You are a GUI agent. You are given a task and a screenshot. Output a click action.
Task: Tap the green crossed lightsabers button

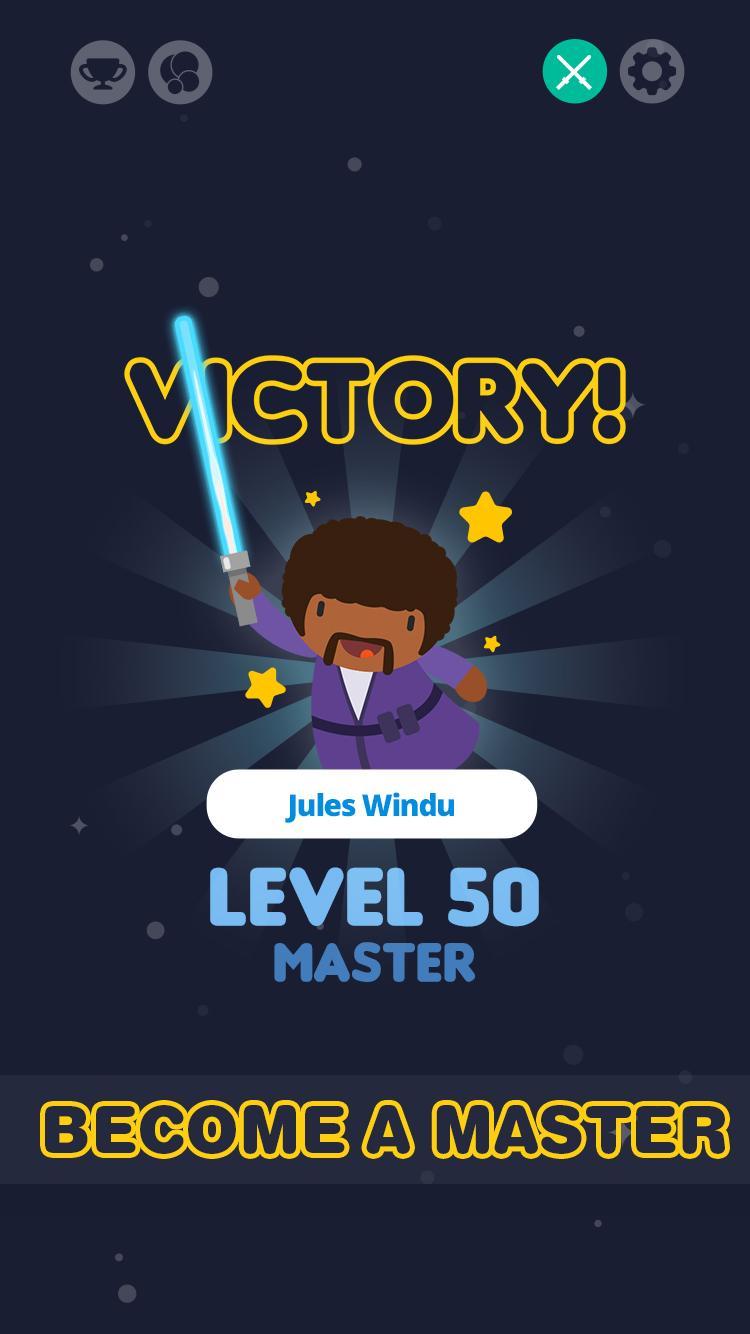point(575,72)
